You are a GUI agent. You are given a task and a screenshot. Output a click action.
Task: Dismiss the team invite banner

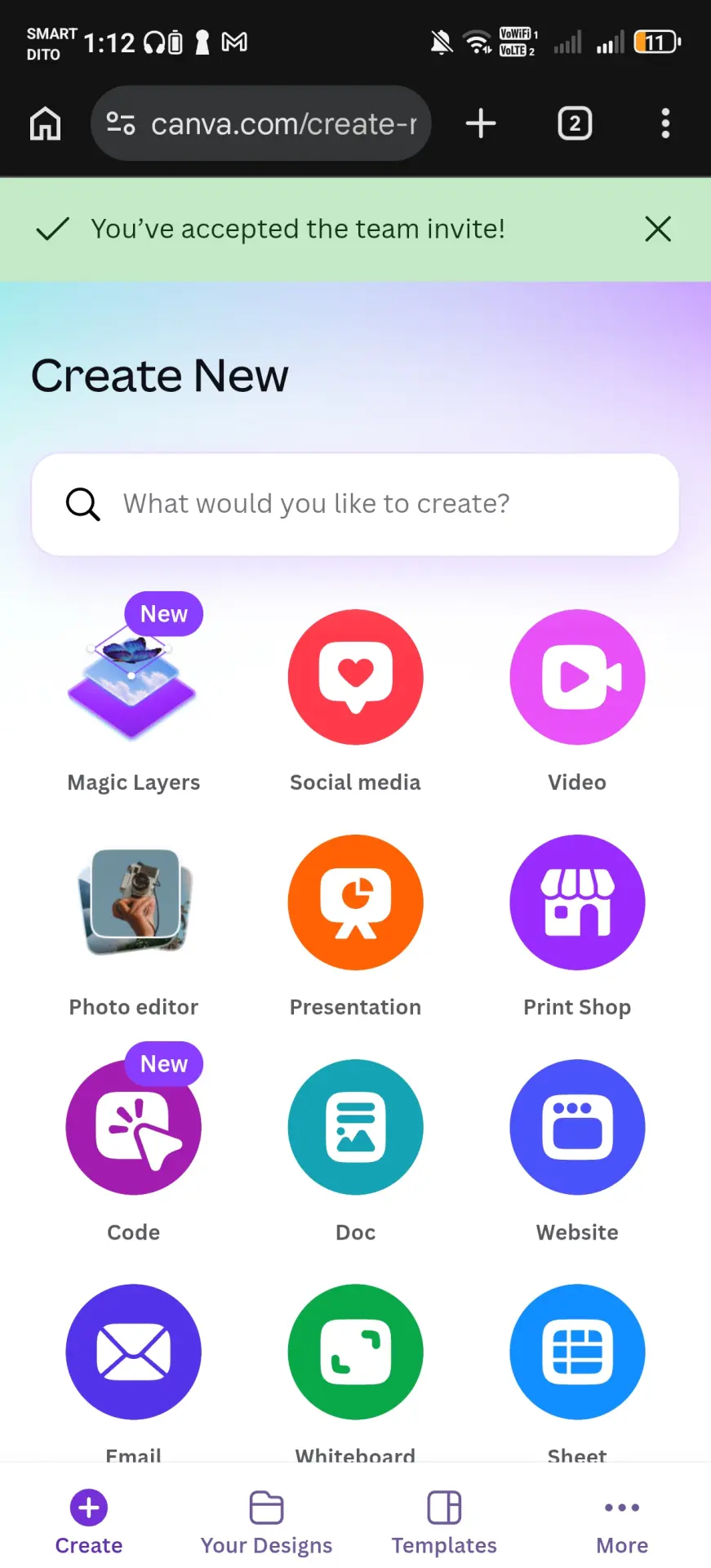(x=658, y=229)
